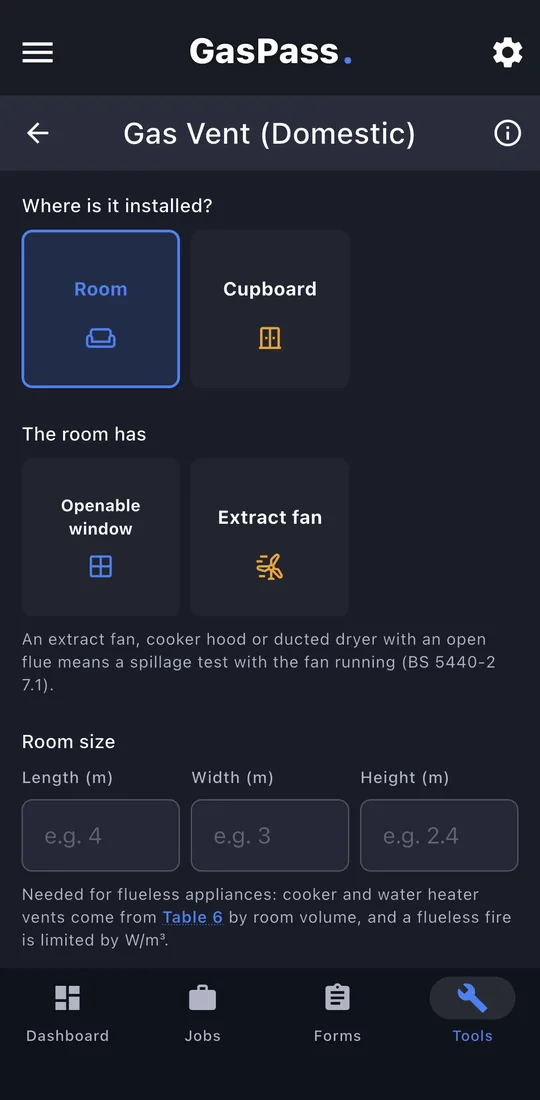Focus the Width (m) field
This screenshot has height=1100, width=540.
pos(270,836)
